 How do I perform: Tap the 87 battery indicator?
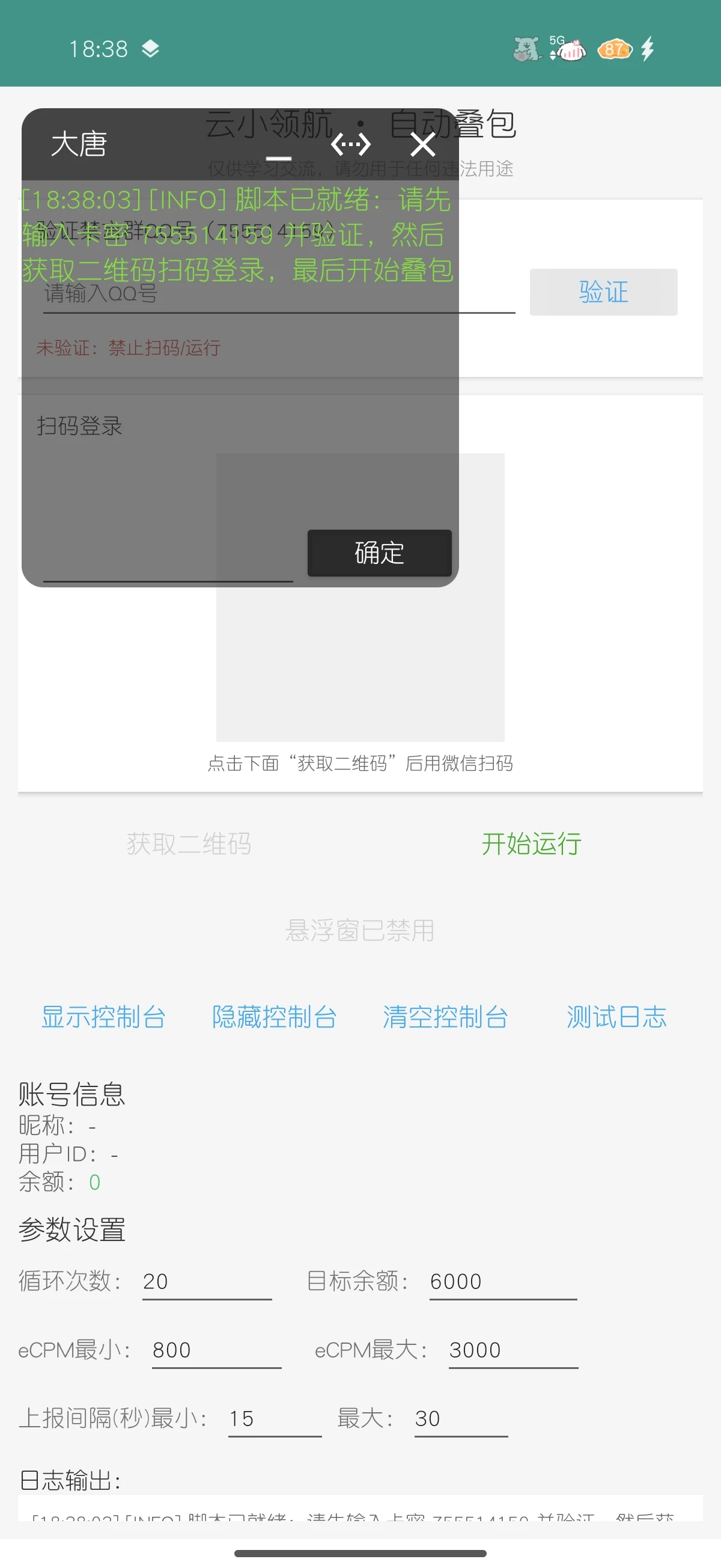[615, 49]
